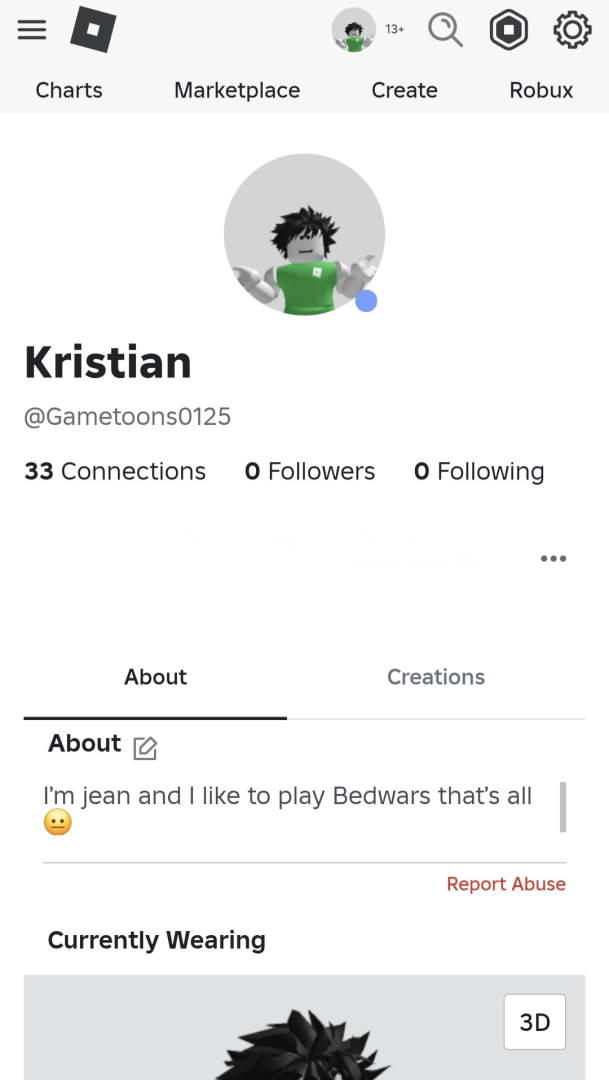Open the hamburger menu
Screen dimensions: 609x1080
tap(32, 31)
